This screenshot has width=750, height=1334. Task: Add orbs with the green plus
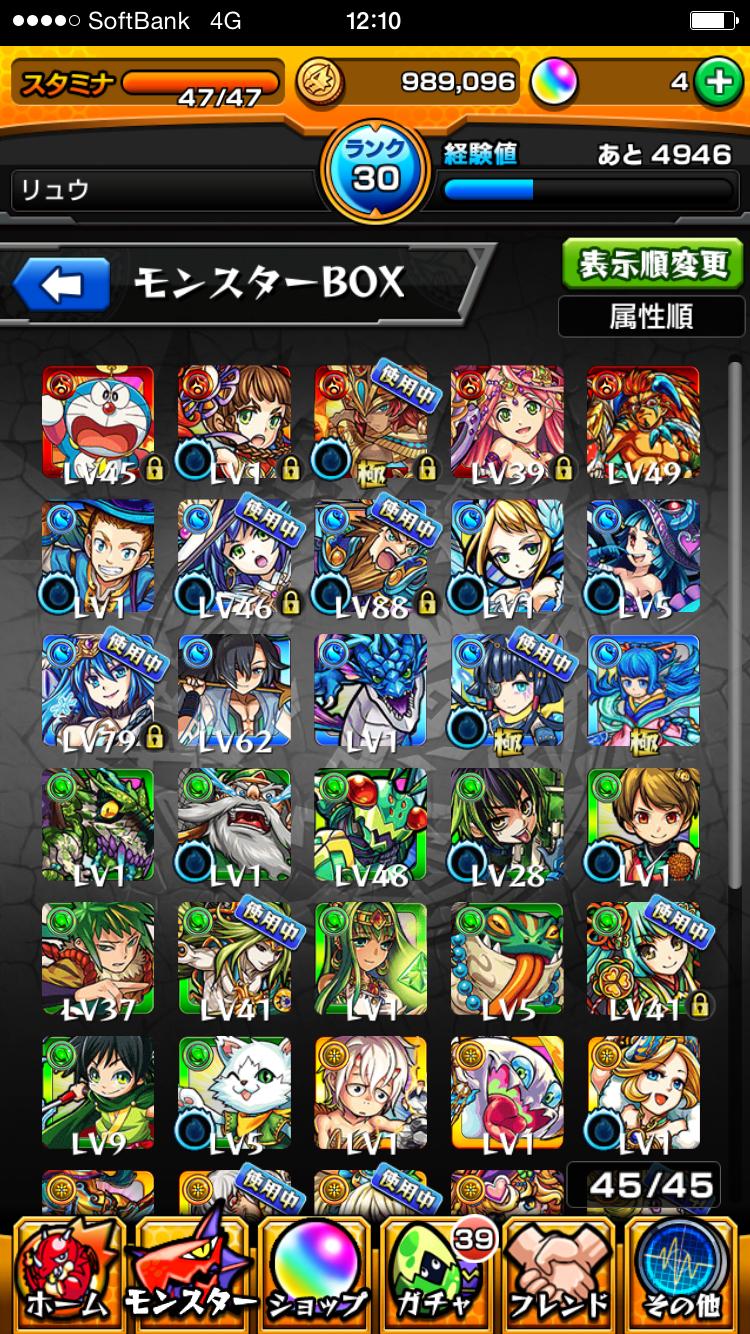(717, 83)
